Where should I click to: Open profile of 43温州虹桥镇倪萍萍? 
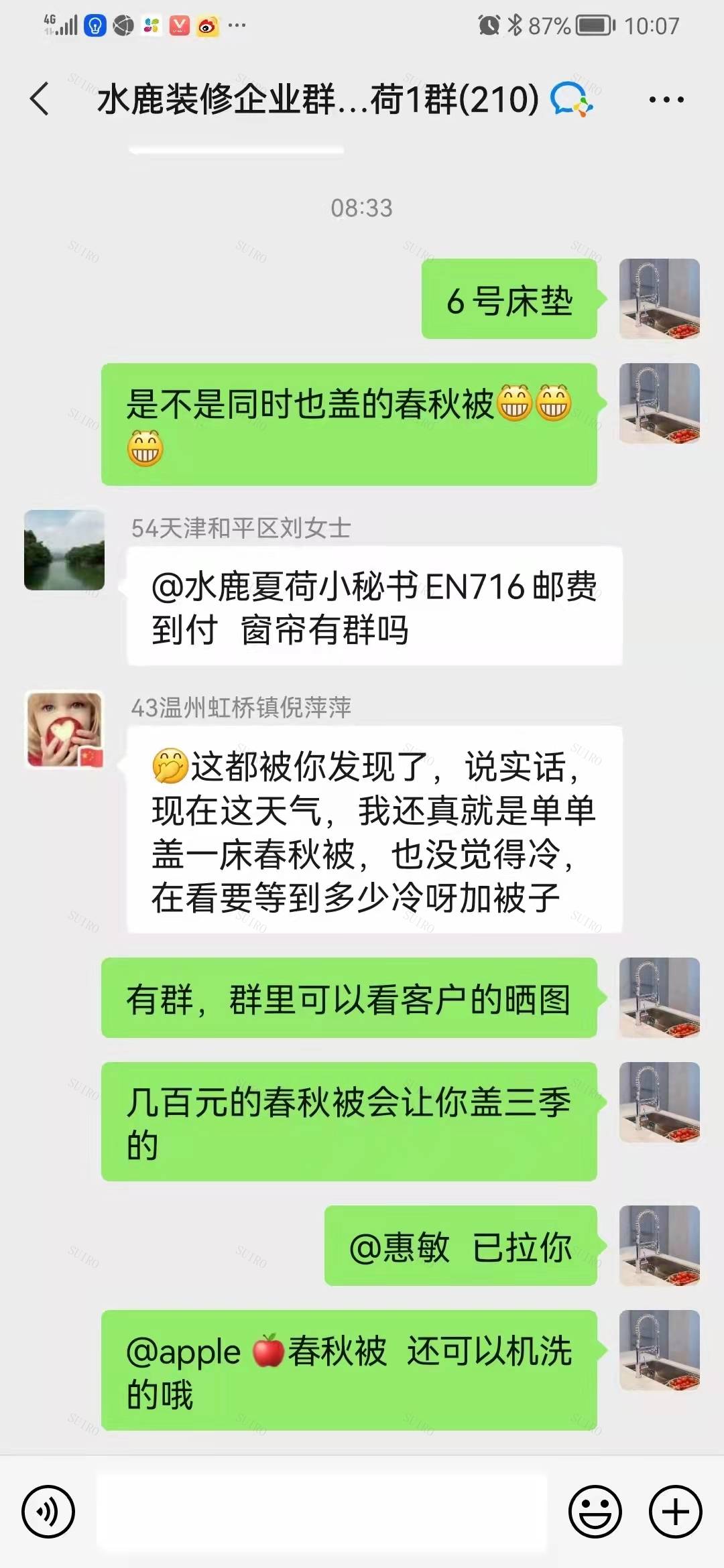pyautogui.click(x=64, y=730)
